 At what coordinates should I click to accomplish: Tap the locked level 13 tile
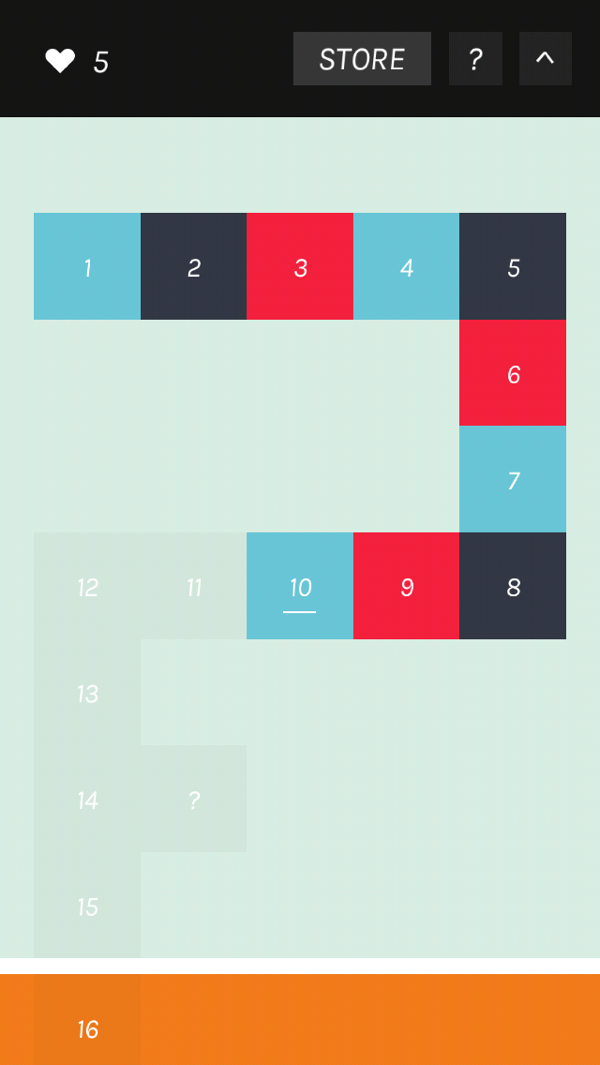[87, 693]
